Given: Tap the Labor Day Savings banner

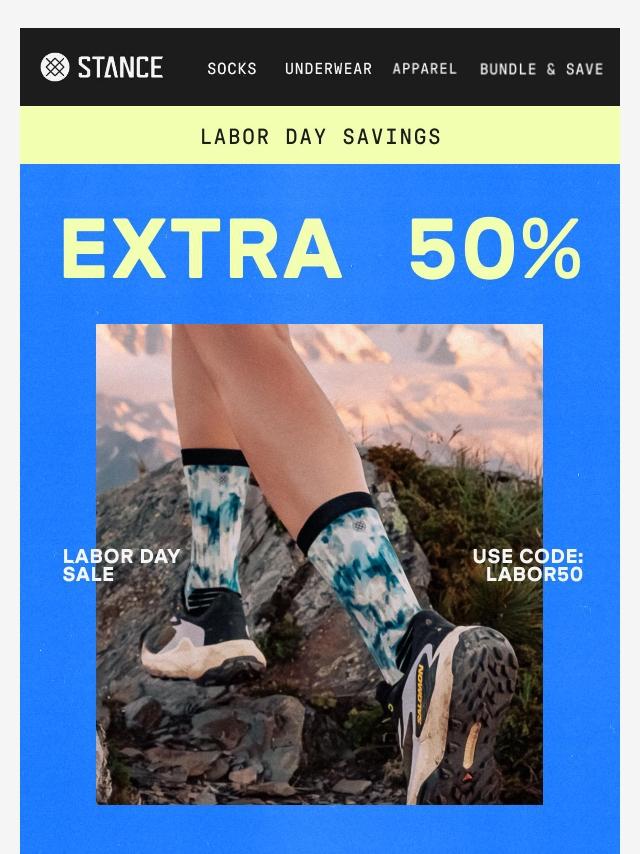Looking at the screenshot, I should [320, 136].
